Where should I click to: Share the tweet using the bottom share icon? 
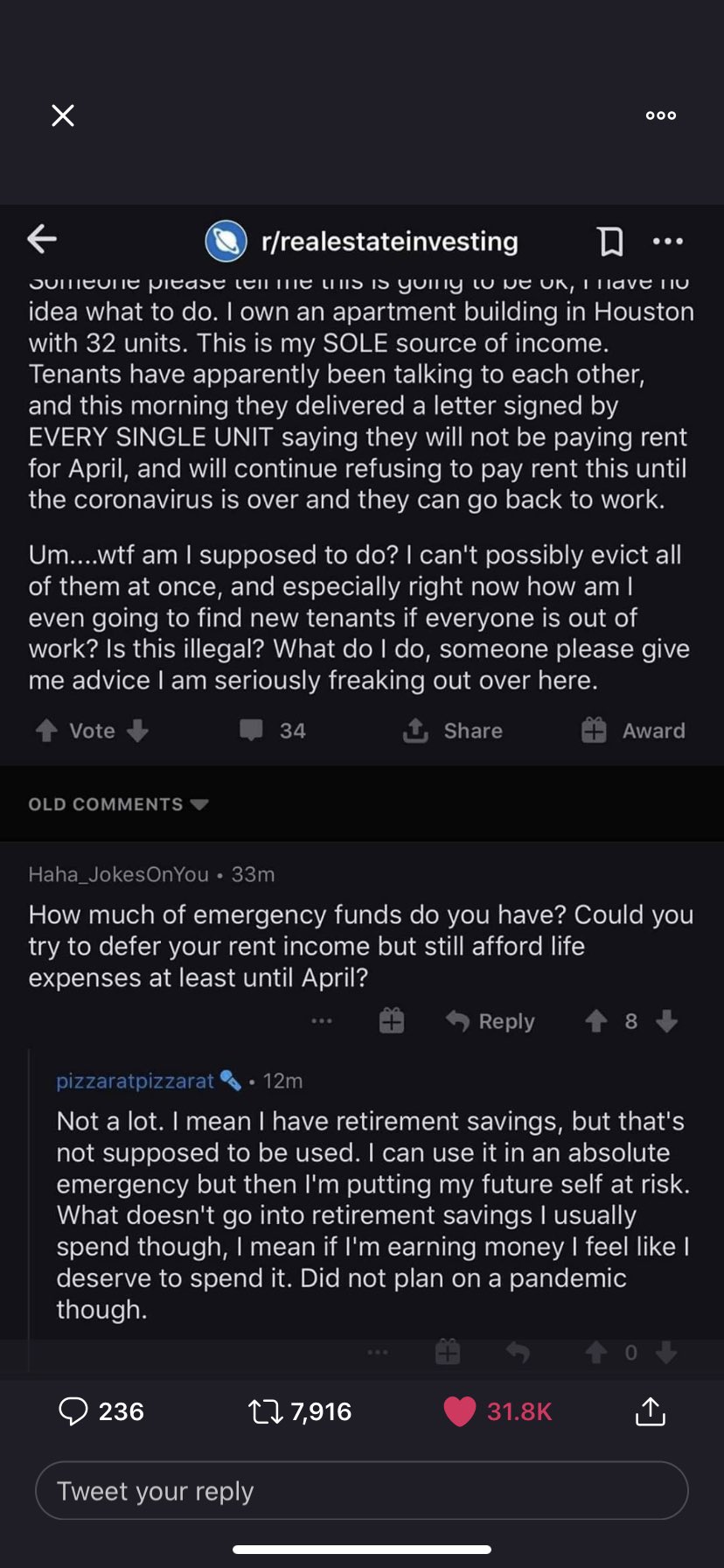[650, 1410]
